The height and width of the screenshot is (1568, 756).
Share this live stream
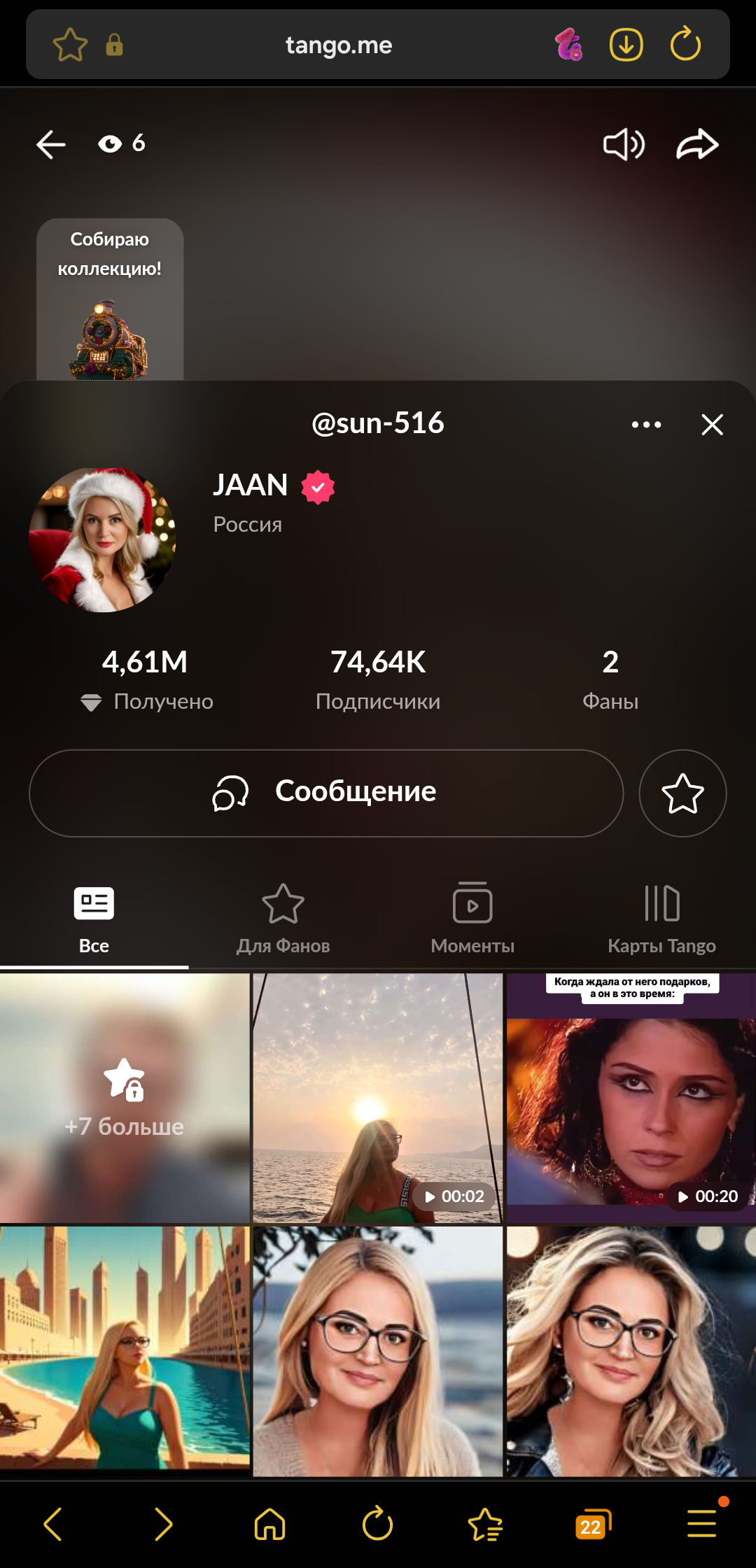pos(697,145)
